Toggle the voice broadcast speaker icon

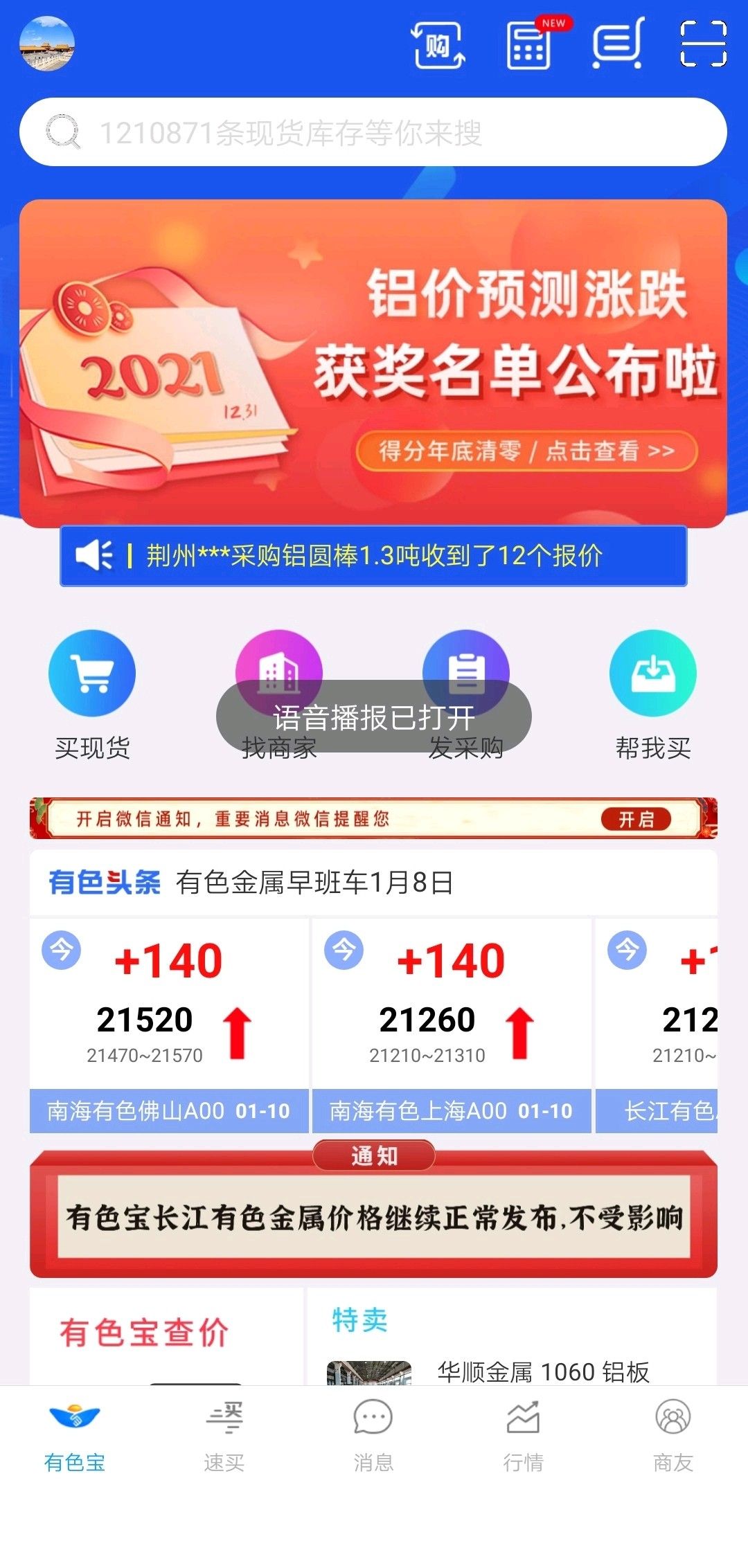93,556
